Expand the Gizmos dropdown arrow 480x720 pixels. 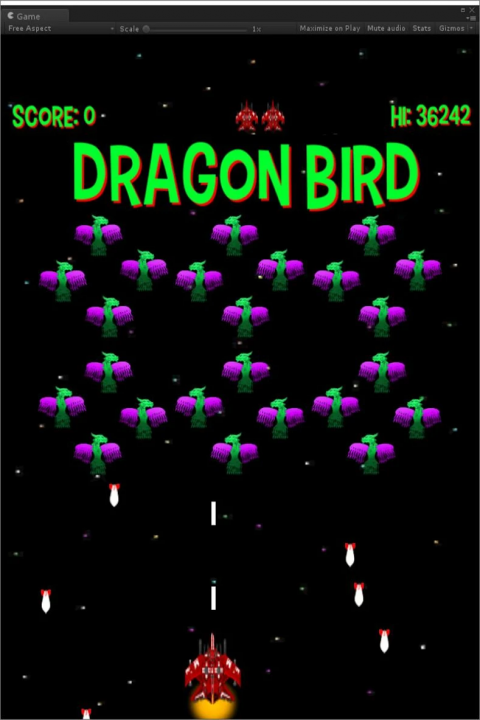(471, 28)
